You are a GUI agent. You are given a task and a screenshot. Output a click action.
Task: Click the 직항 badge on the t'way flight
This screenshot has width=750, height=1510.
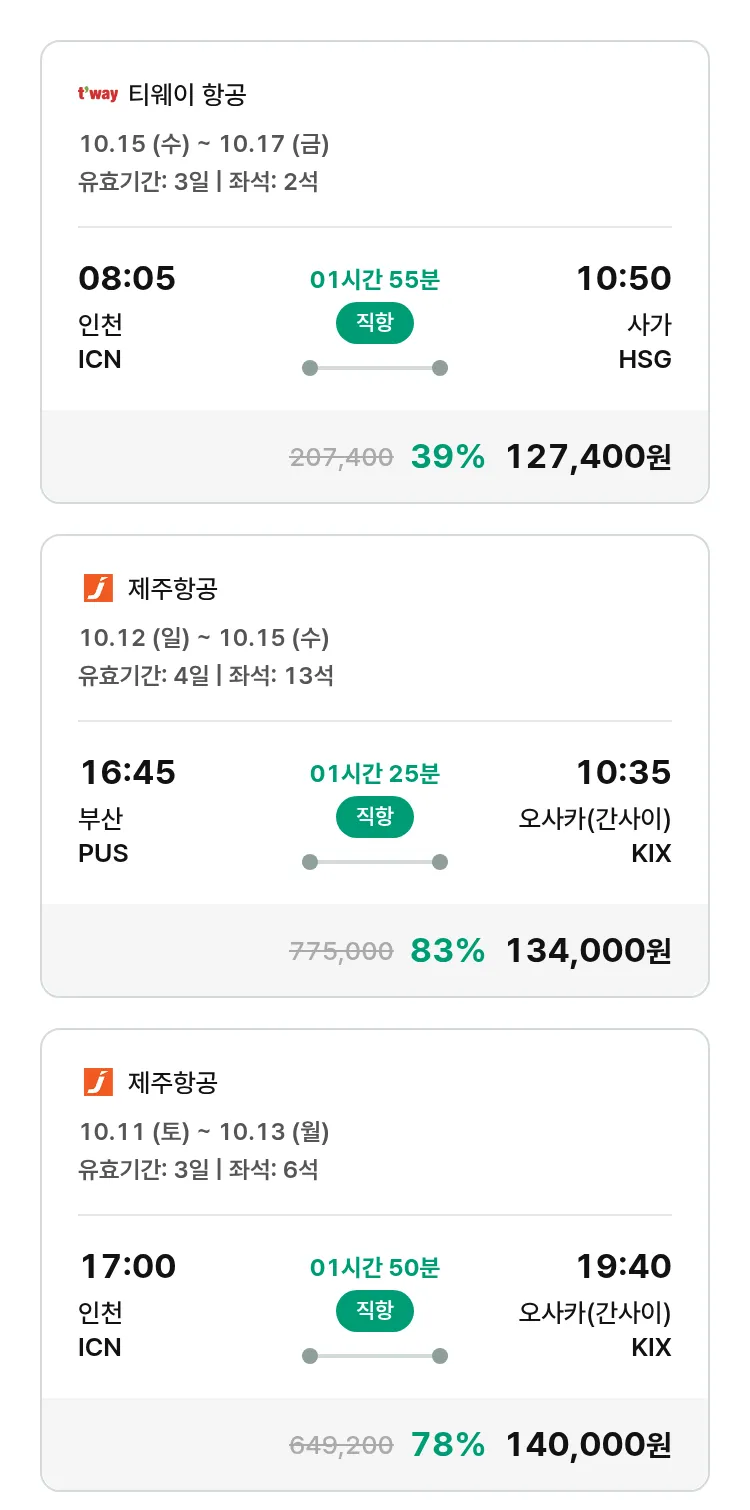pos(374,323)
